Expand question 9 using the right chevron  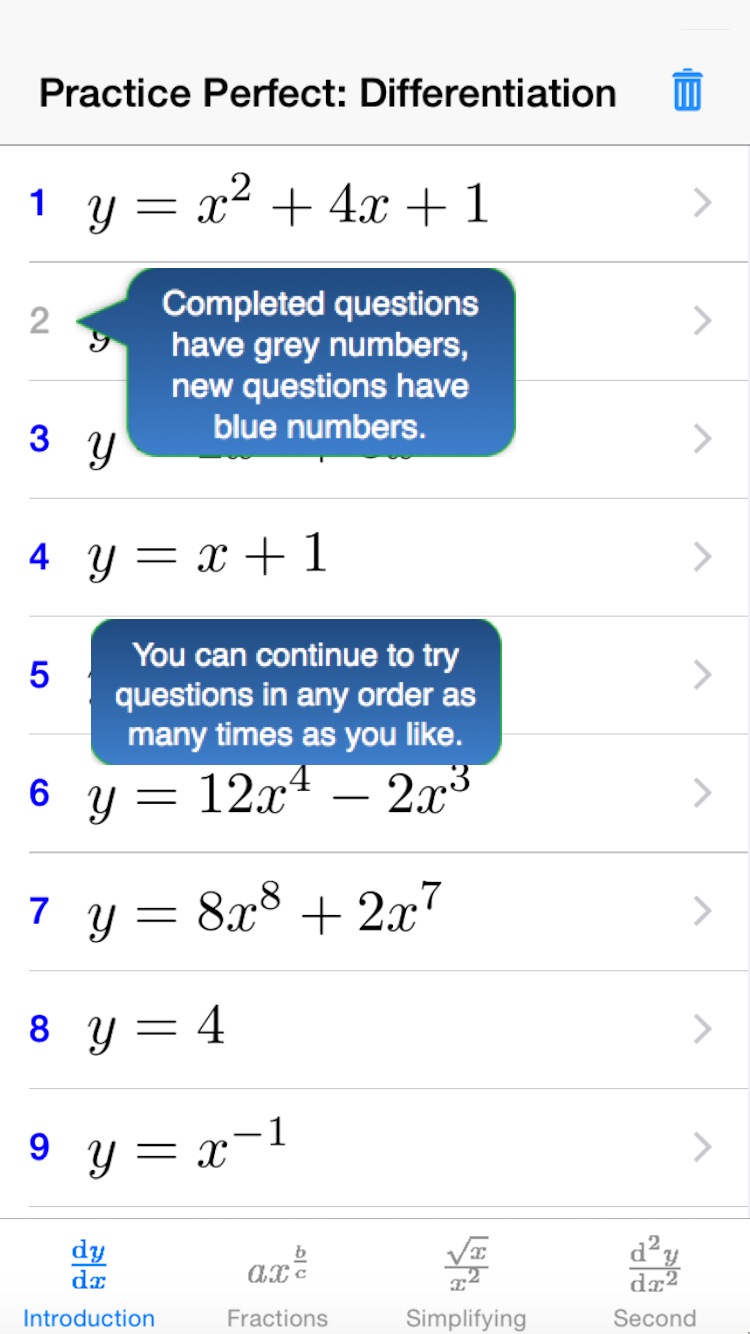pos(702,1147)
